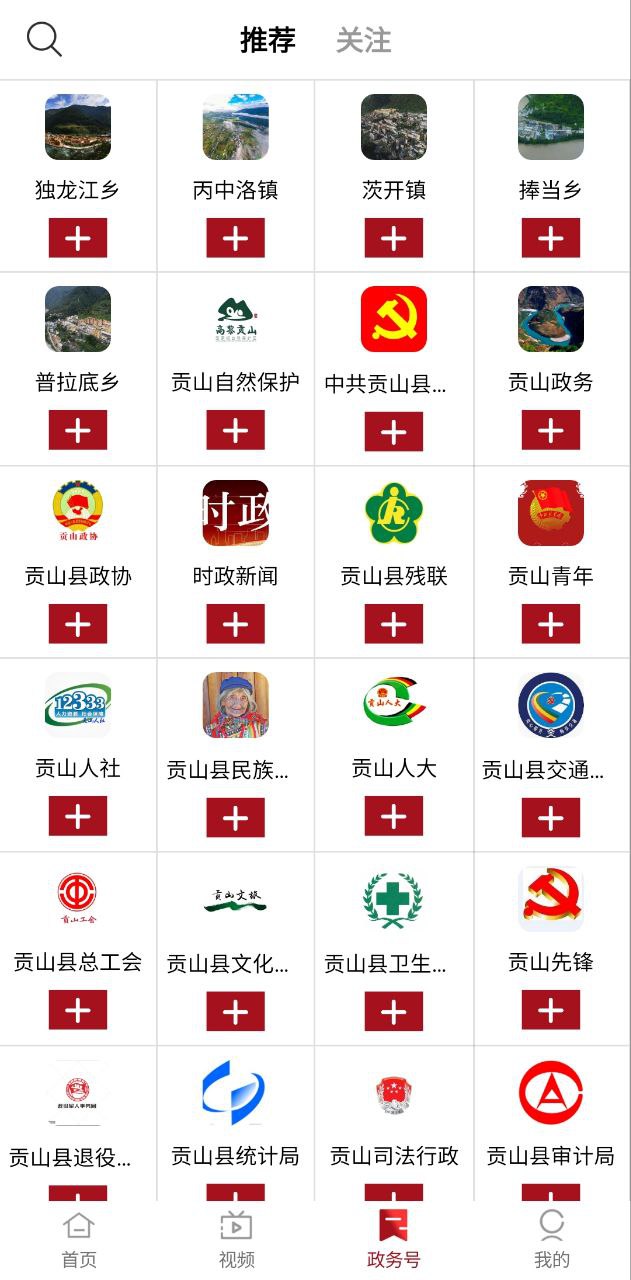This screenshot has height=1280, width=631.
Task: Select the 推荐 tab
Action: click(268, 40)
